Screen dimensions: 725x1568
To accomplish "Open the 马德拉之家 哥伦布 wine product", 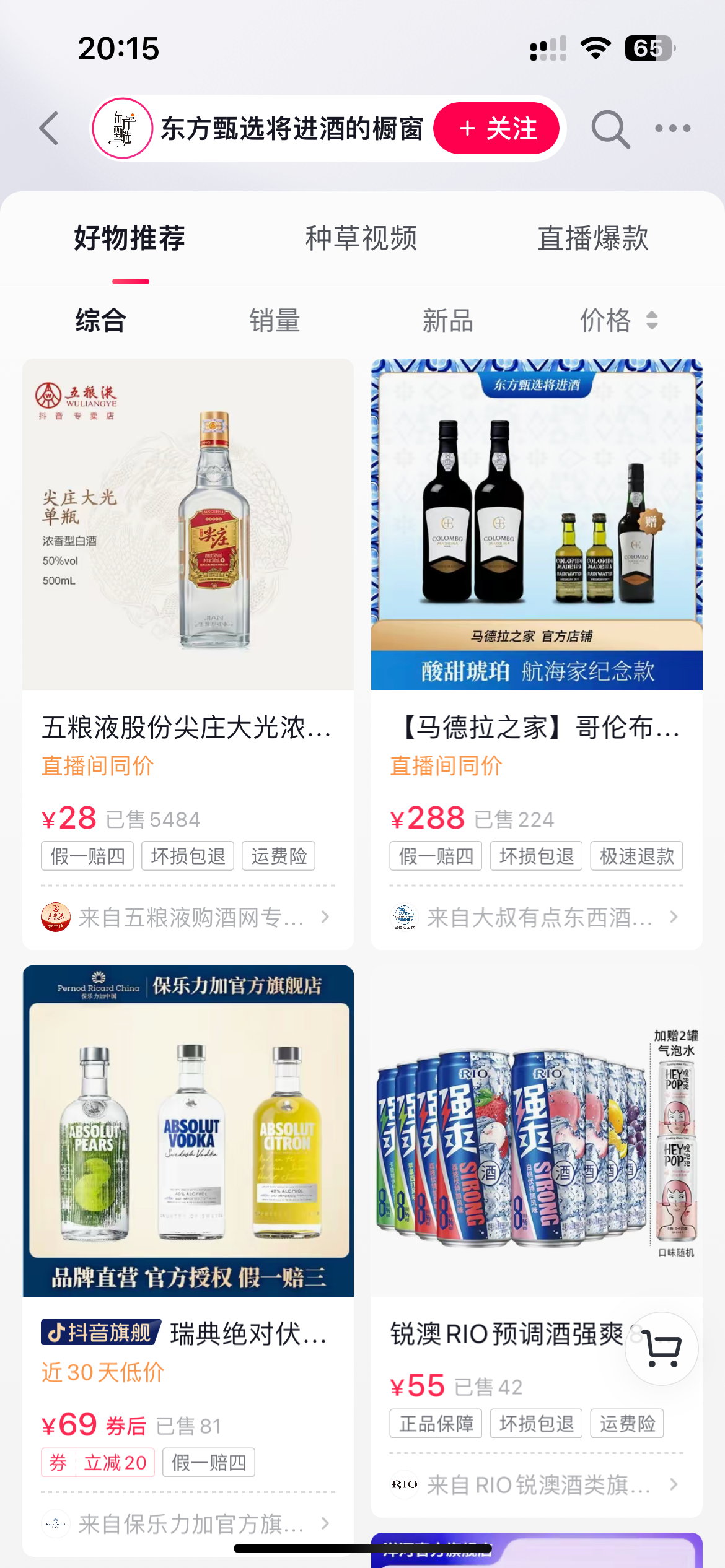I will pos(536,524).
